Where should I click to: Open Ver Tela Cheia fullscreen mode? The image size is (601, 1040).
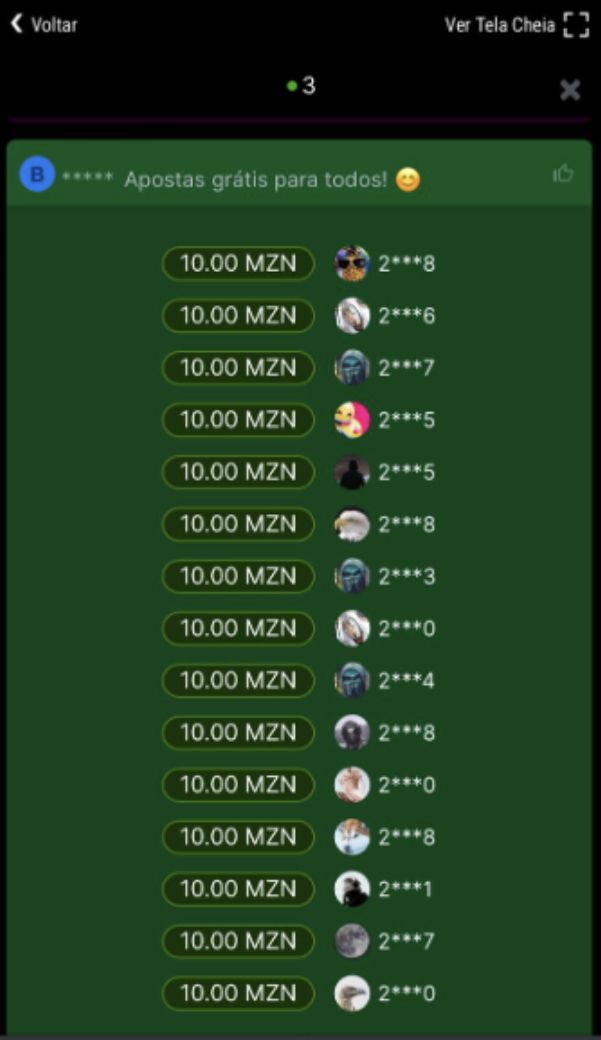[516, 25]
